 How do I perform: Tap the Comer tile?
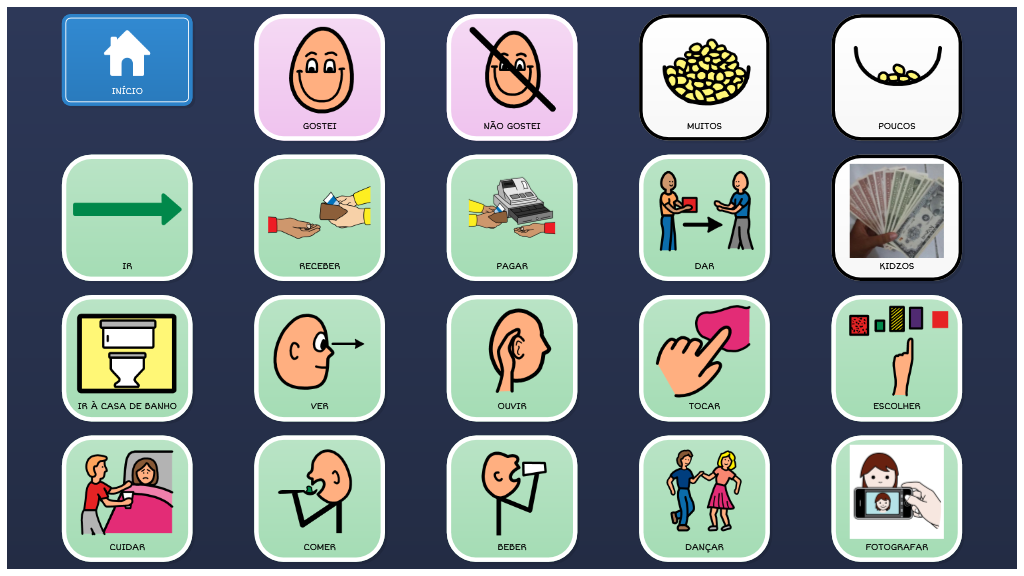[x=319, y=498]
